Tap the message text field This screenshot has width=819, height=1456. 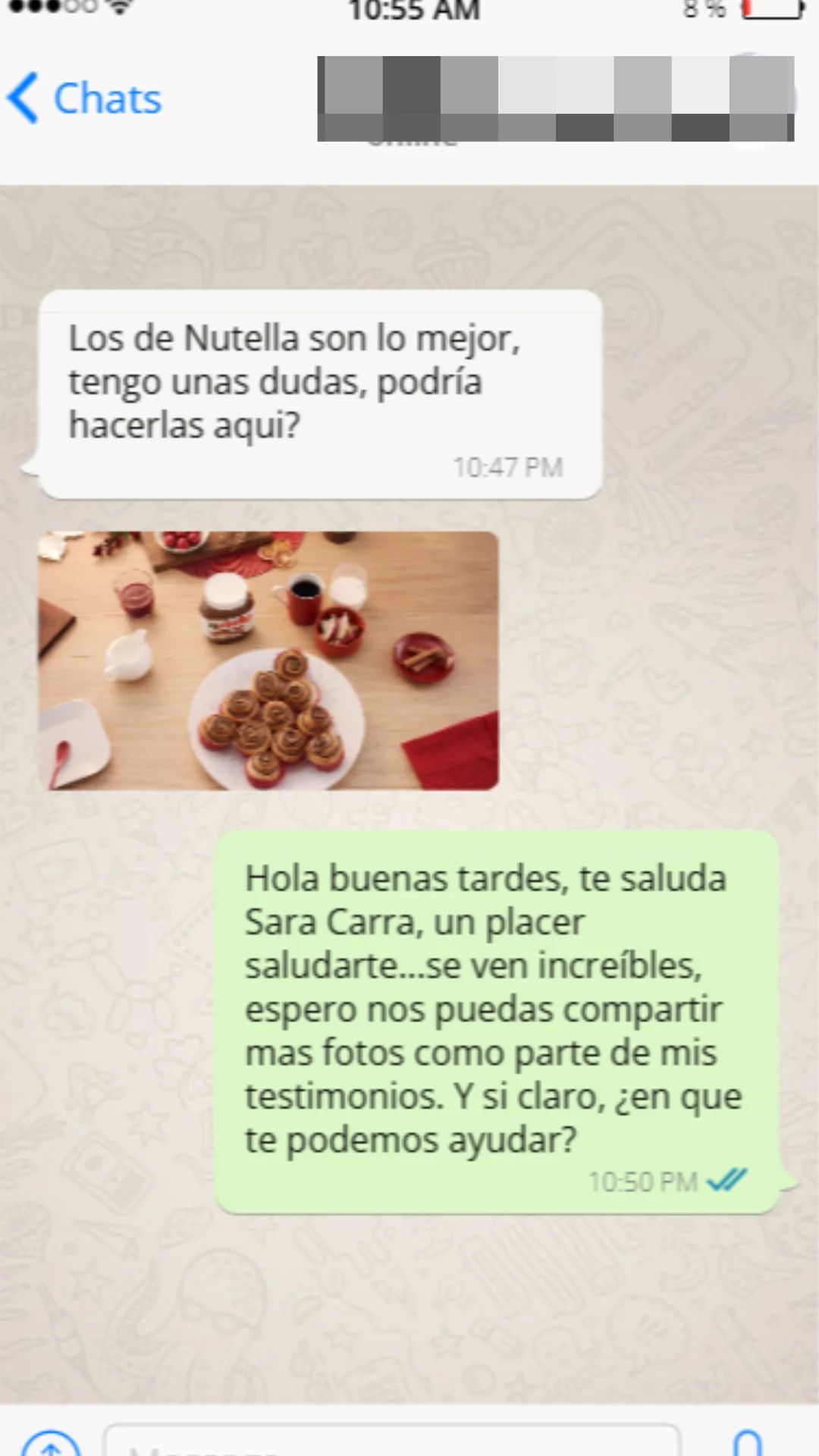point(391,1442)
